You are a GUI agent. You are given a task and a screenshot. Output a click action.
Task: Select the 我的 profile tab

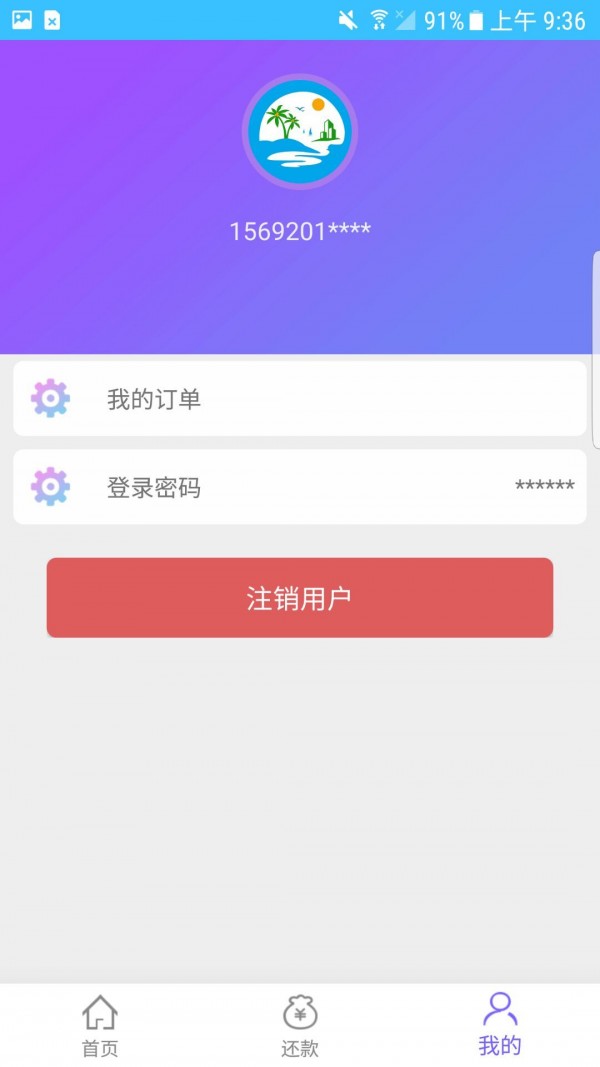[499, 1025]
